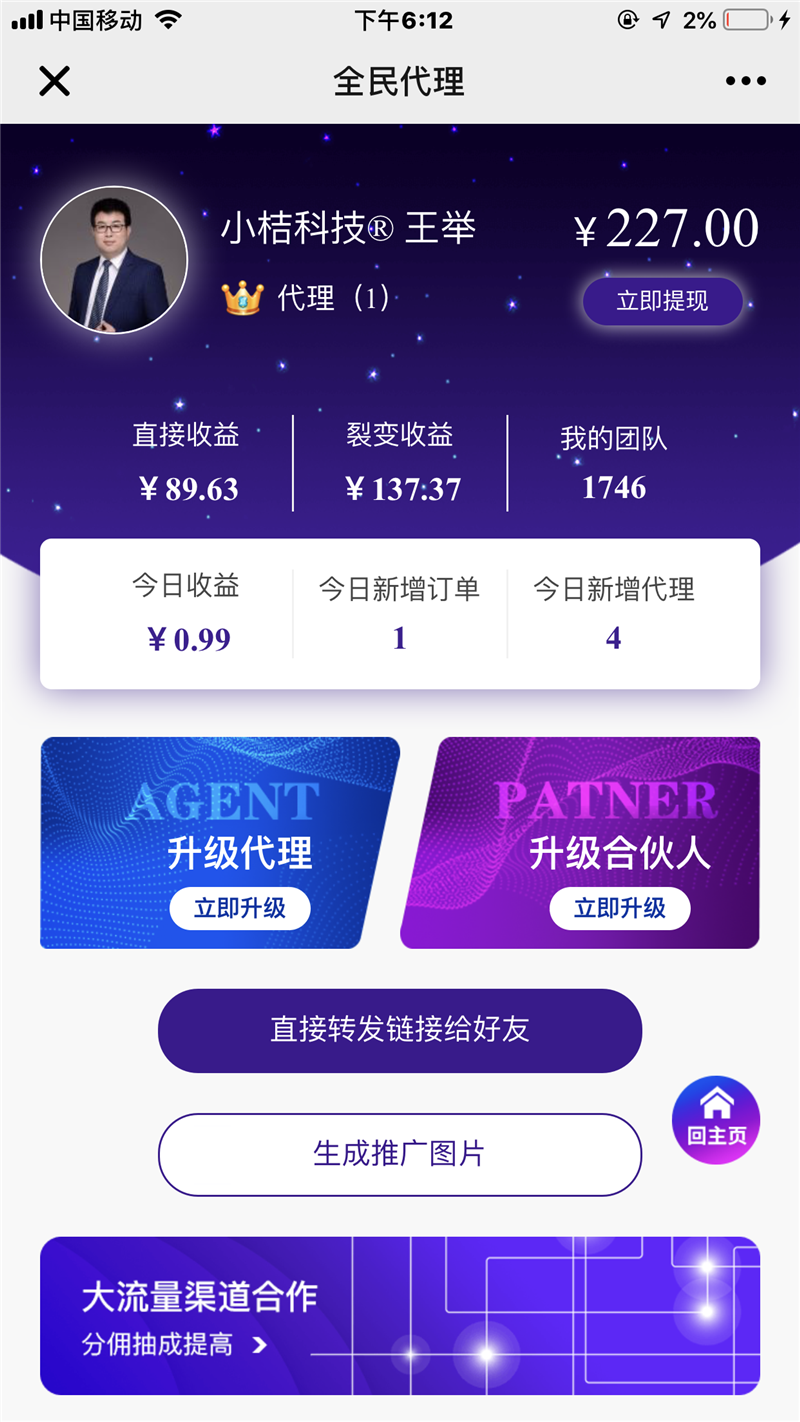Tap 直接转发链接给好友 button
This screenshot has width=800, height=1422.
point(399,1030)
